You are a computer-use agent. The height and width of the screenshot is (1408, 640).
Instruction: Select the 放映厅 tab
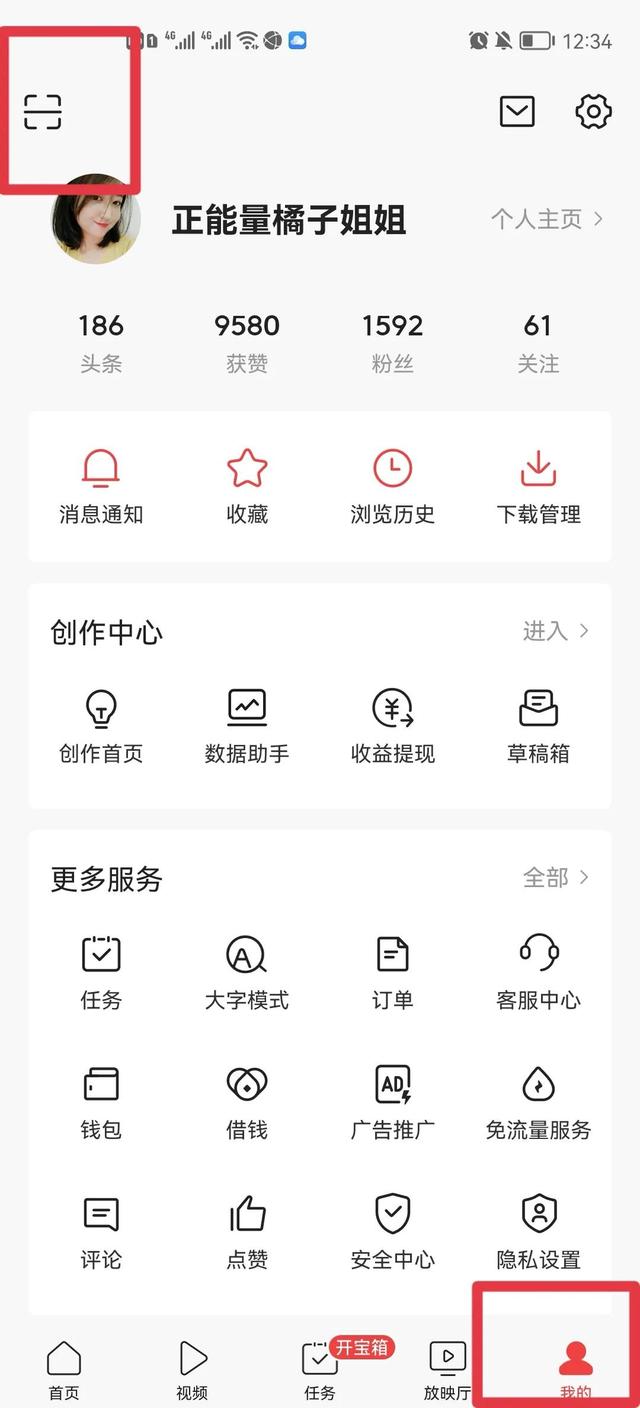[x=447, y=1370]
